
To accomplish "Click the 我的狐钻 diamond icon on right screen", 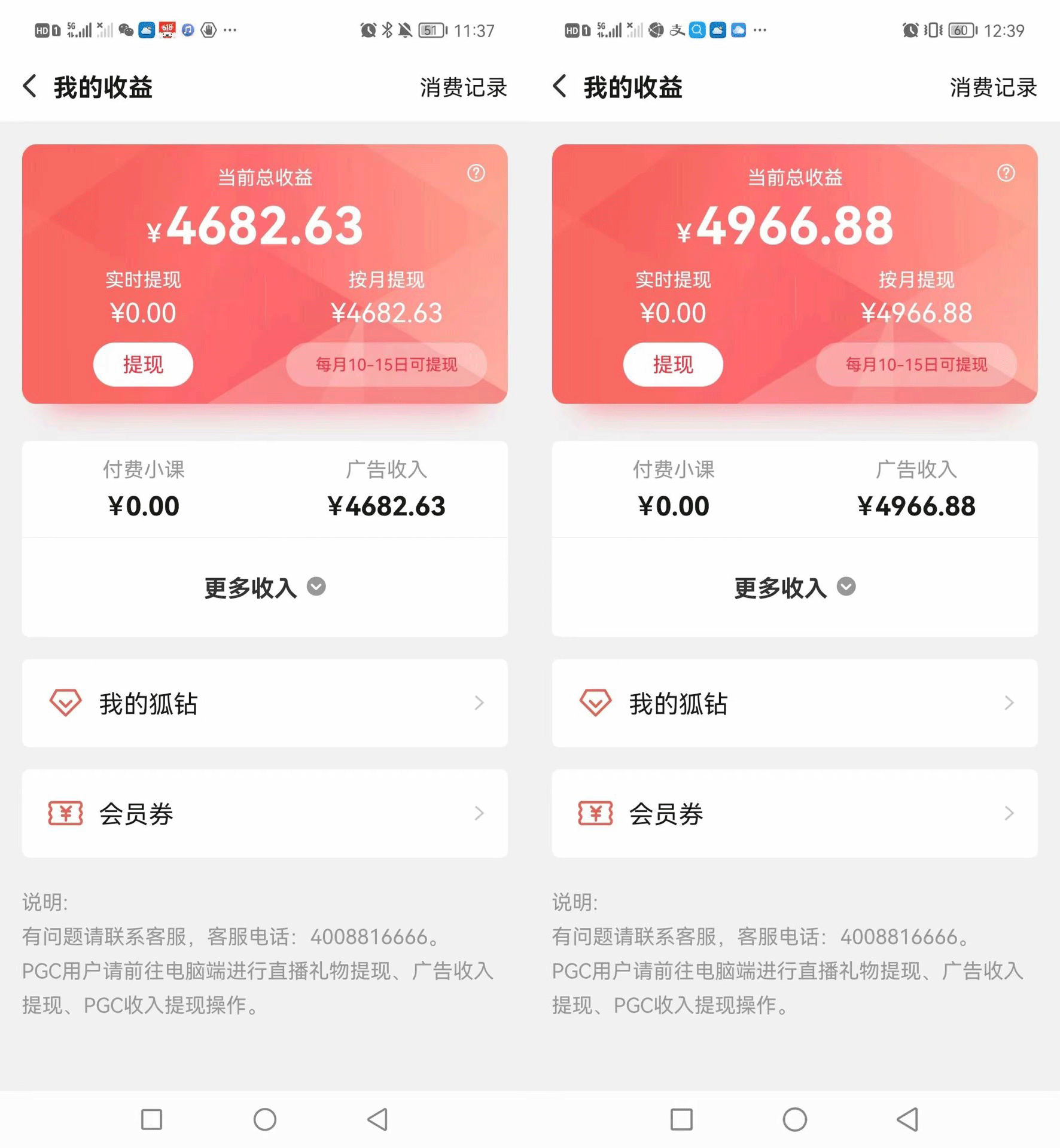I will 595,703.
